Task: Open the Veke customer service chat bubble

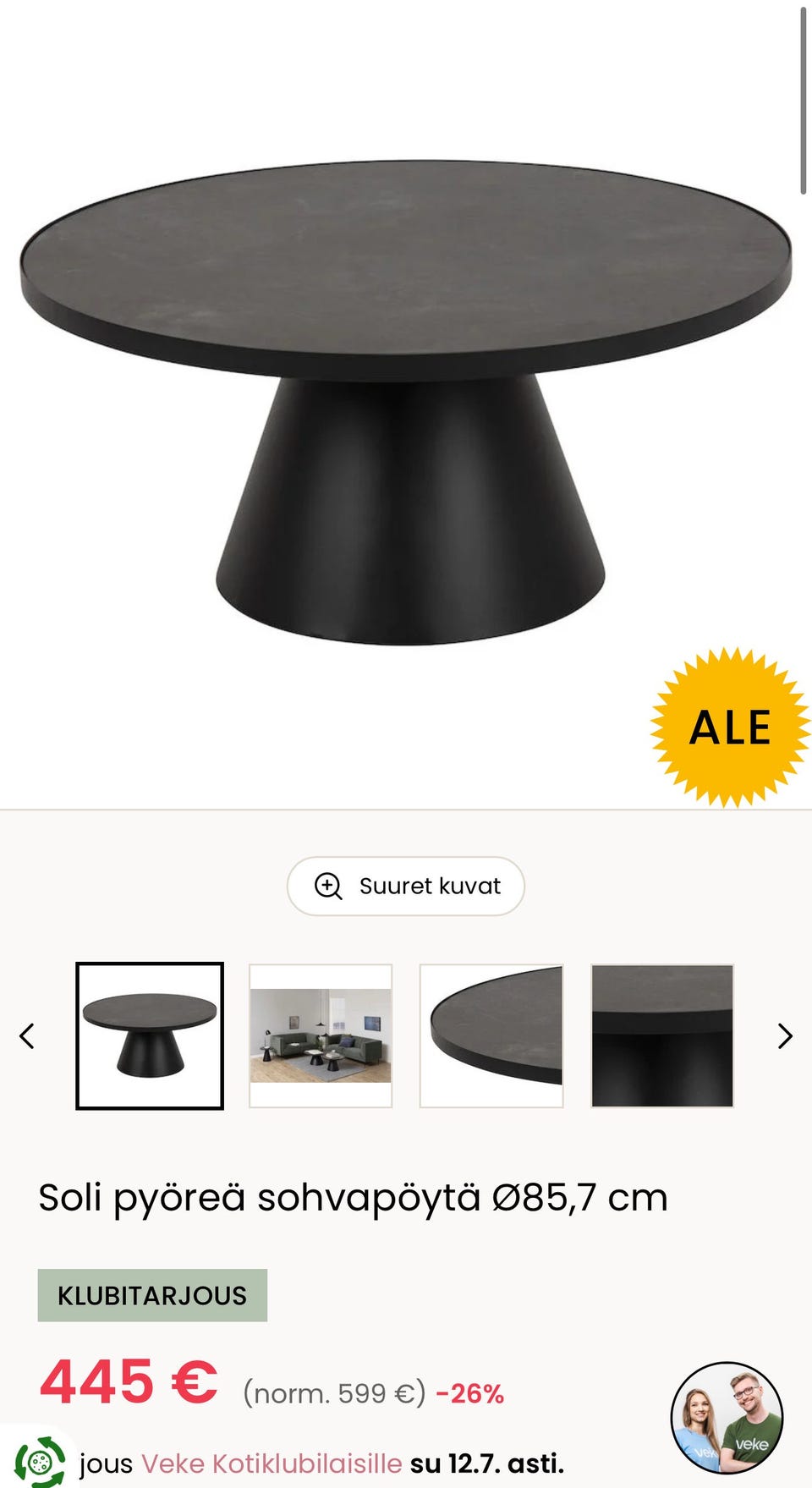Action: point(727,1418)
